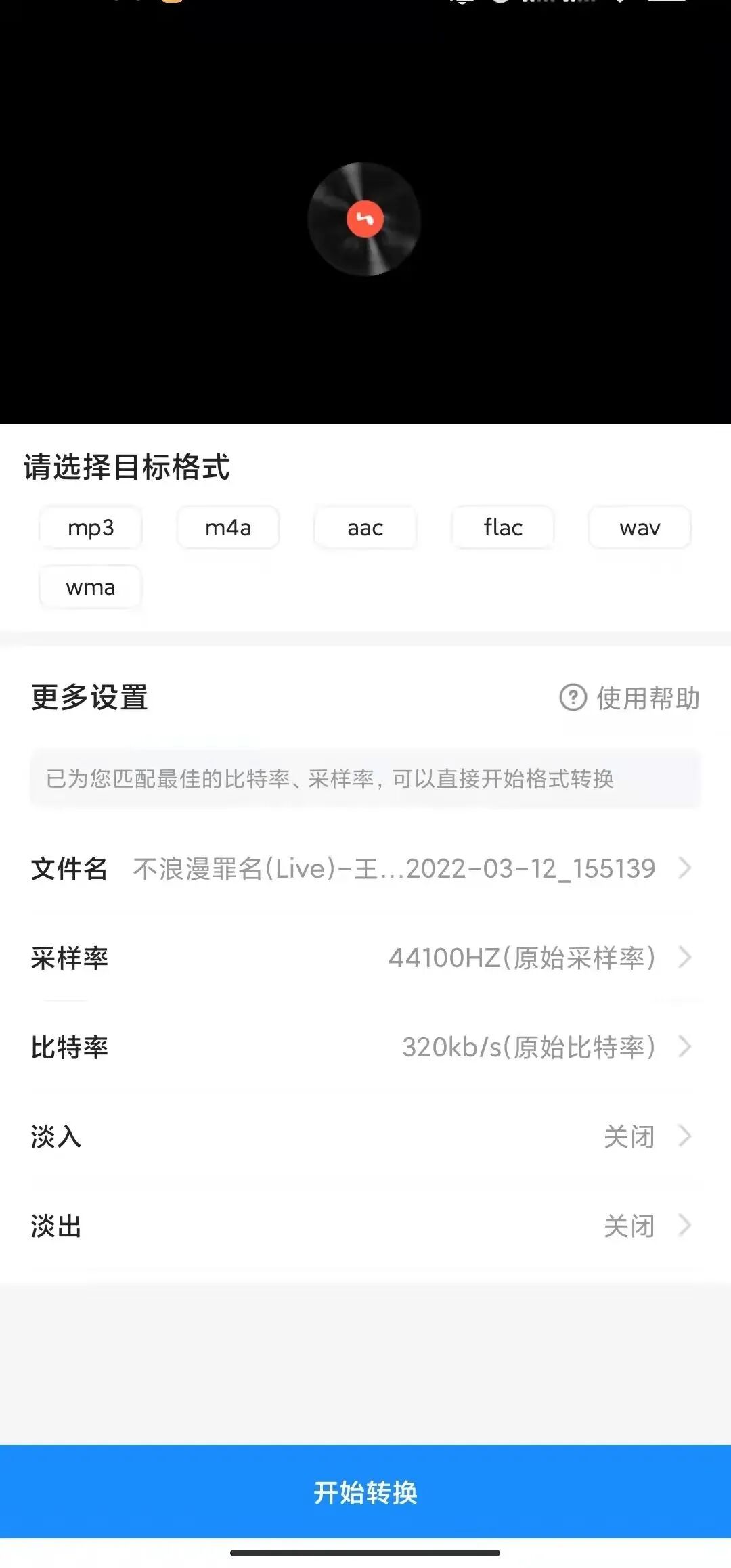Open the 淡入 fade-in settings

point(684,1137)
